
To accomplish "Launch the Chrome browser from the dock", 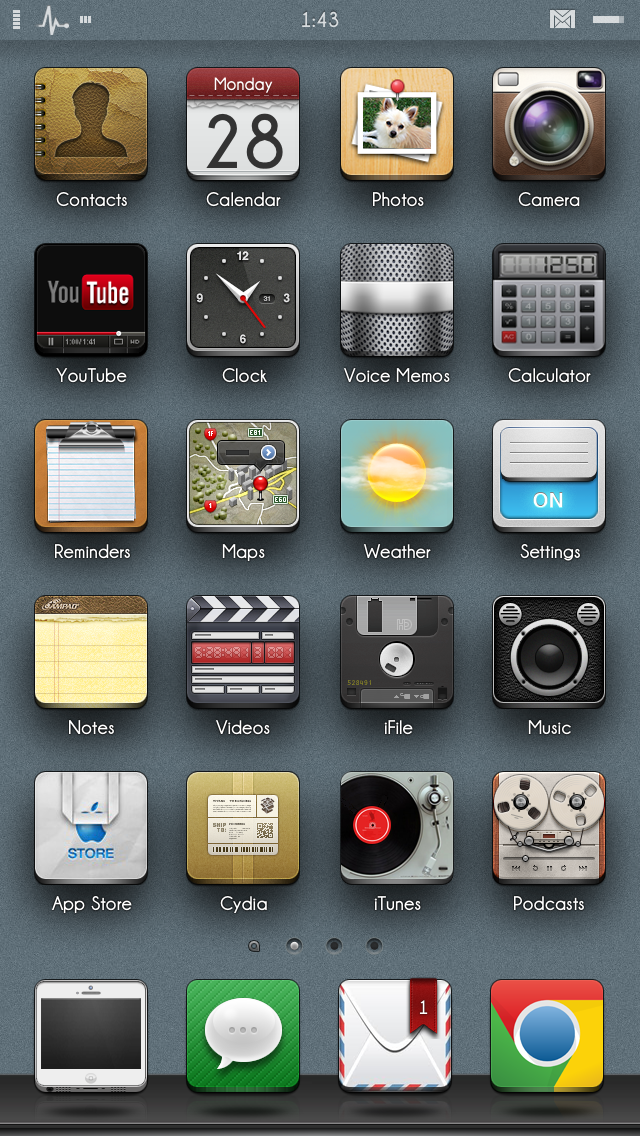I will 547,1034.
